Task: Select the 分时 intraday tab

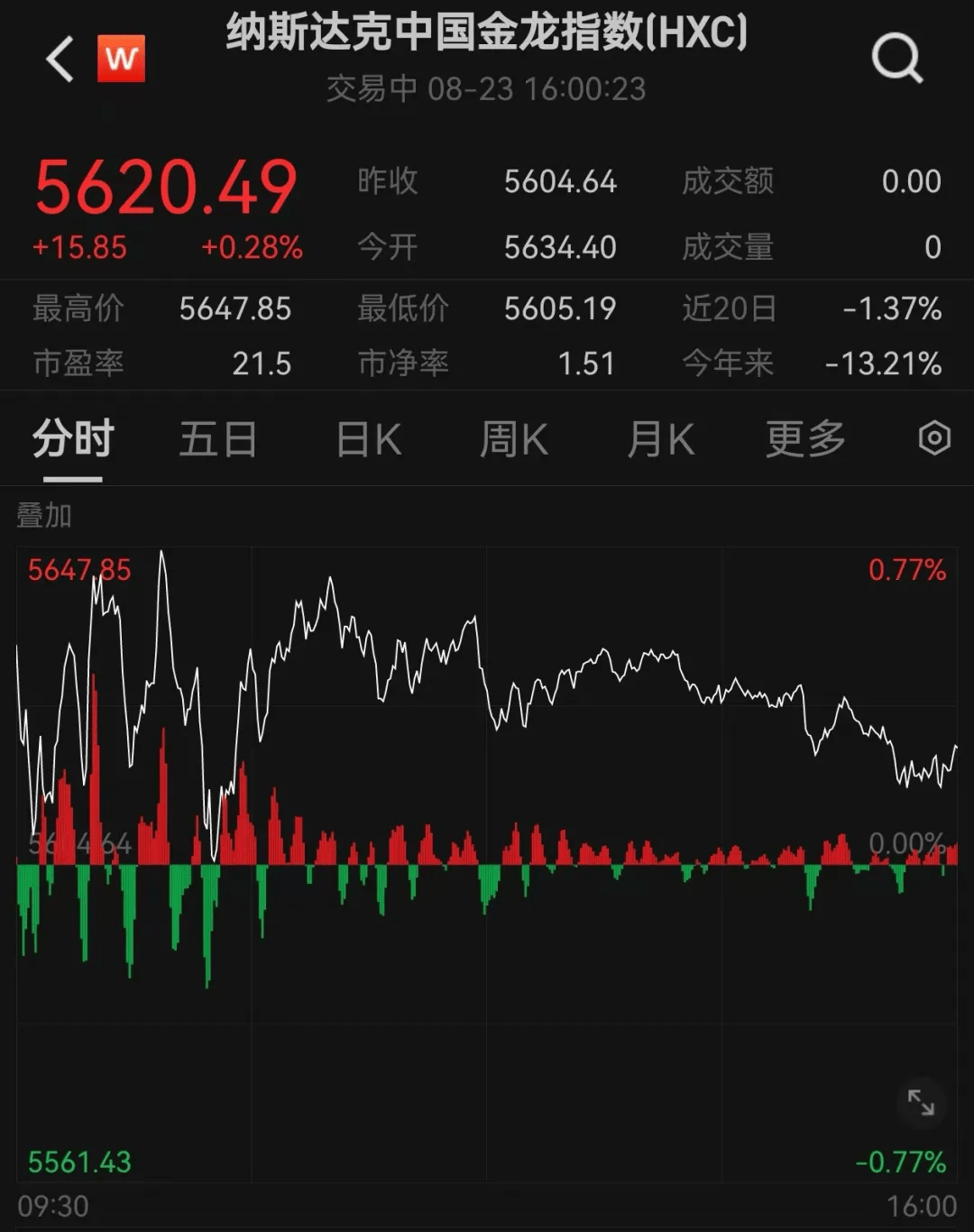Action: [71, 439]
